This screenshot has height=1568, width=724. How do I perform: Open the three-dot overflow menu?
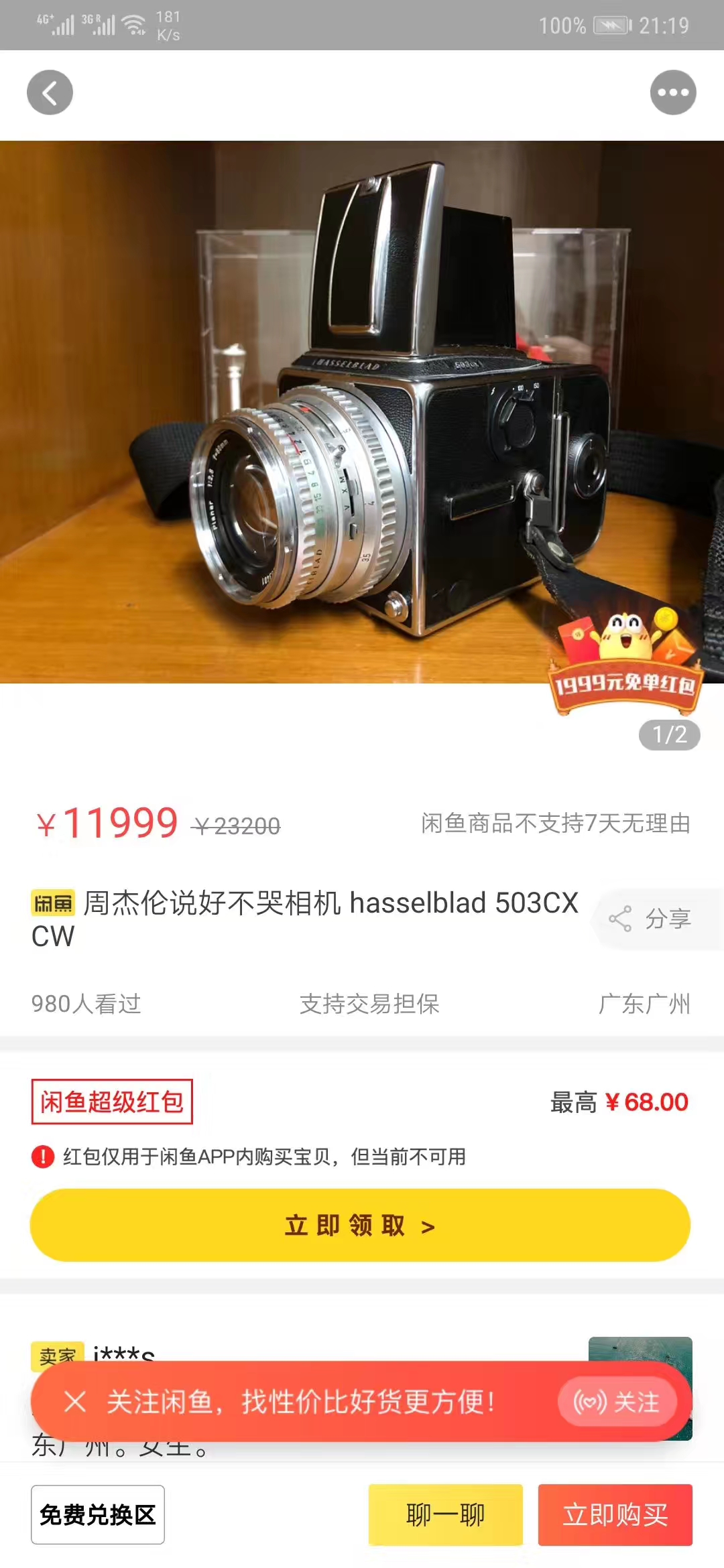[x=673, y=92]
